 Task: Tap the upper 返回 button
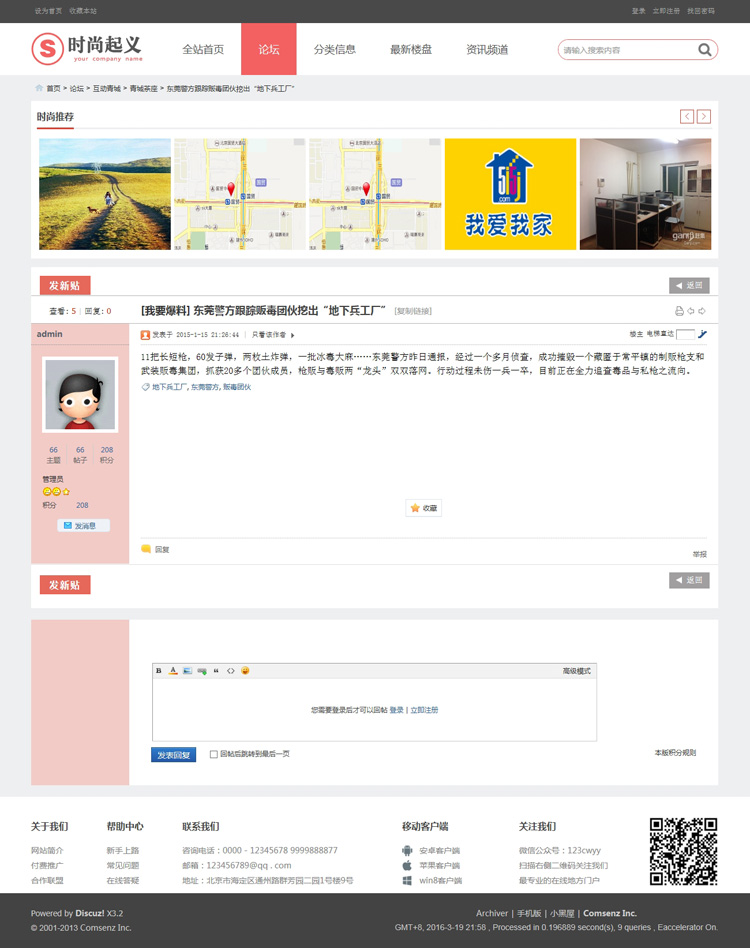click(689, 286)
